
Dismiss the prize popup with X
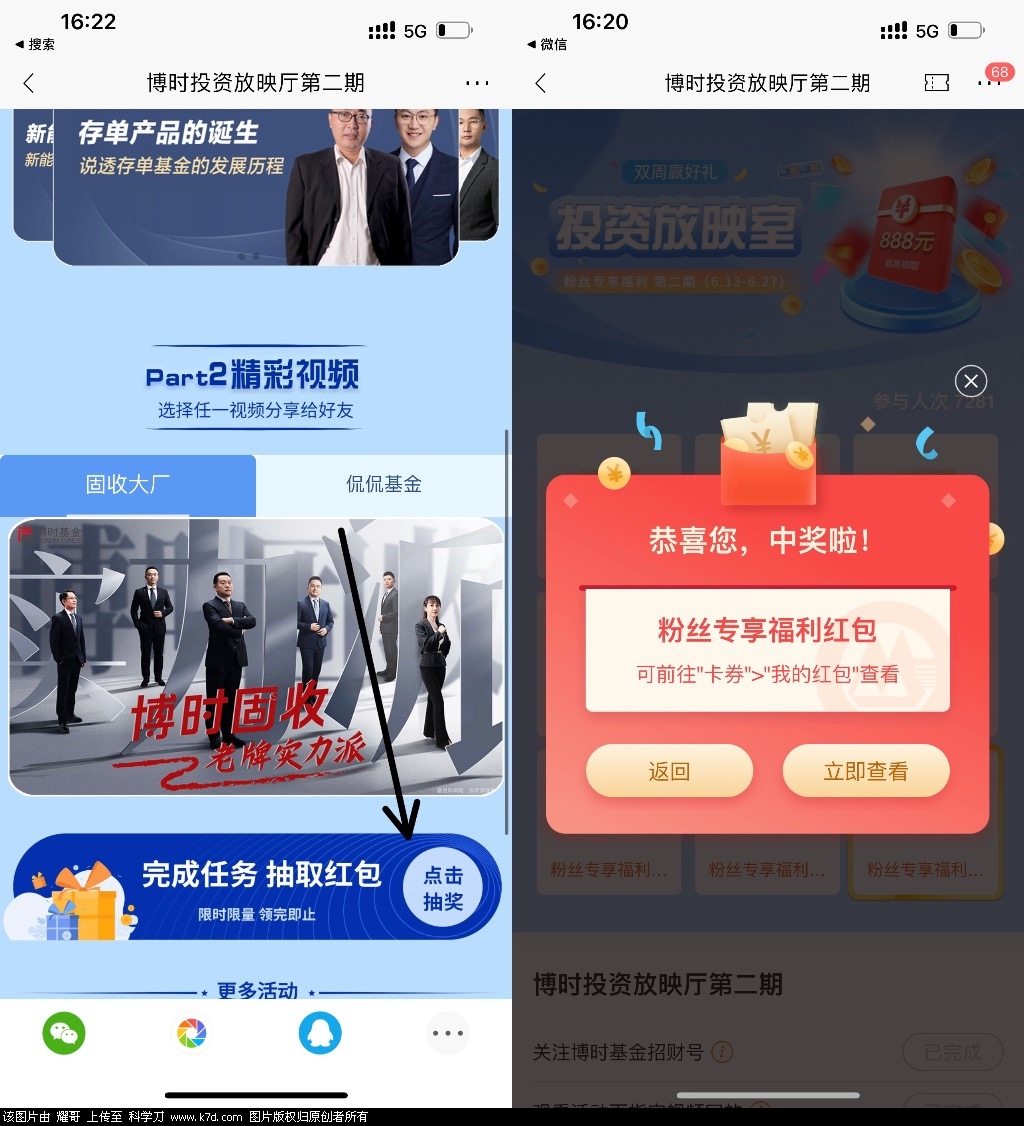tap(971, 381)
